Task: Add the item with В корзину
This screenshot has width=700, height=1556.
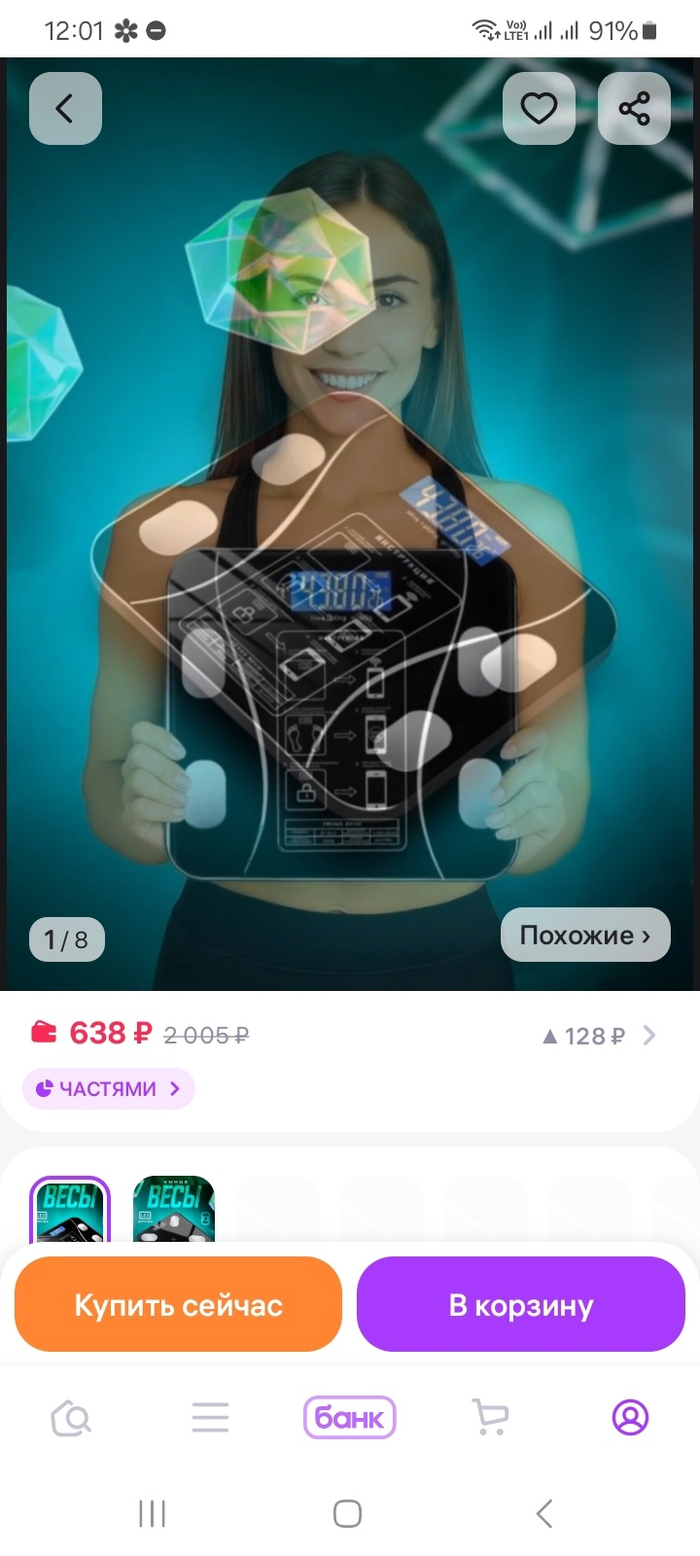Action: (521, 1305)
